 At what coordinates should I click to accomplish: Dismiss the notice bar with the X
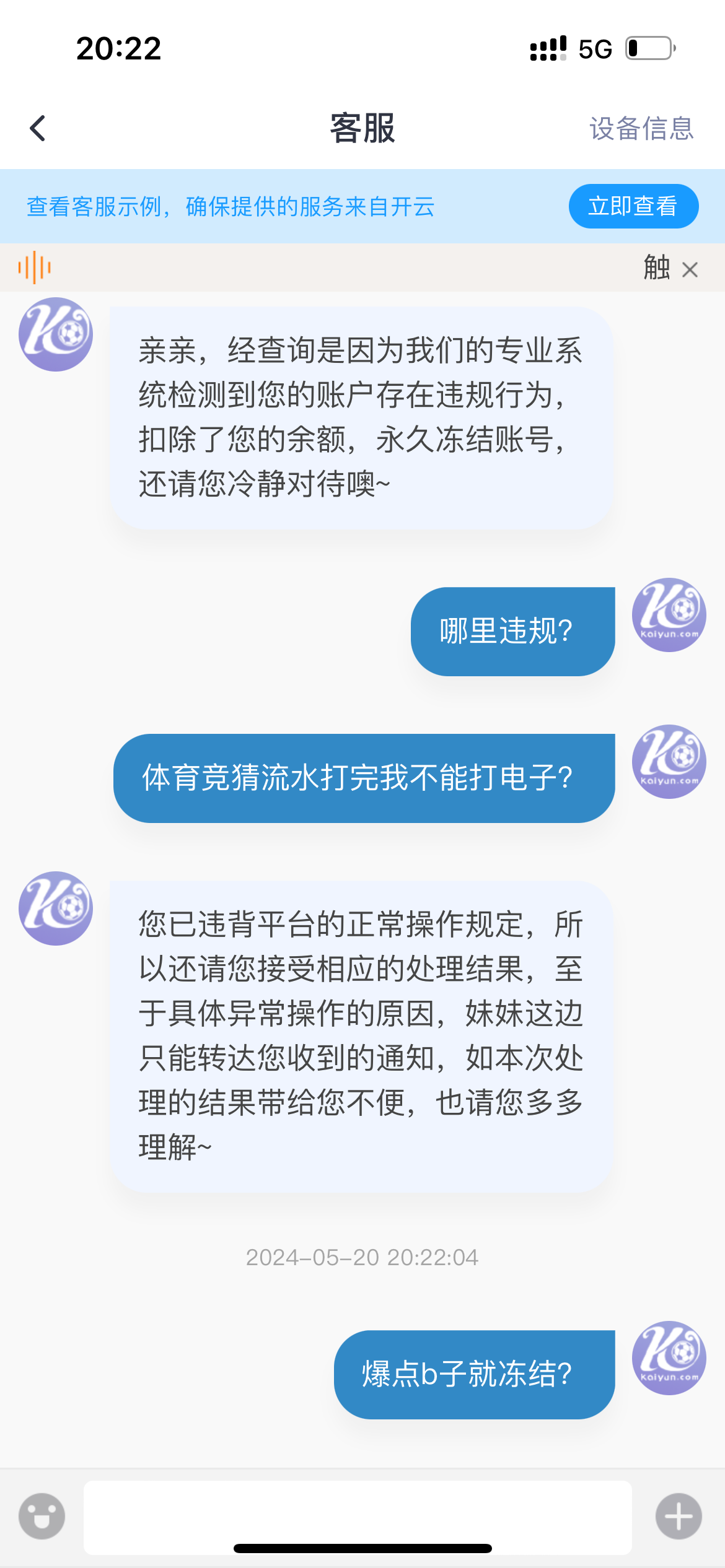pyautogui.click(x=690, y=269)
